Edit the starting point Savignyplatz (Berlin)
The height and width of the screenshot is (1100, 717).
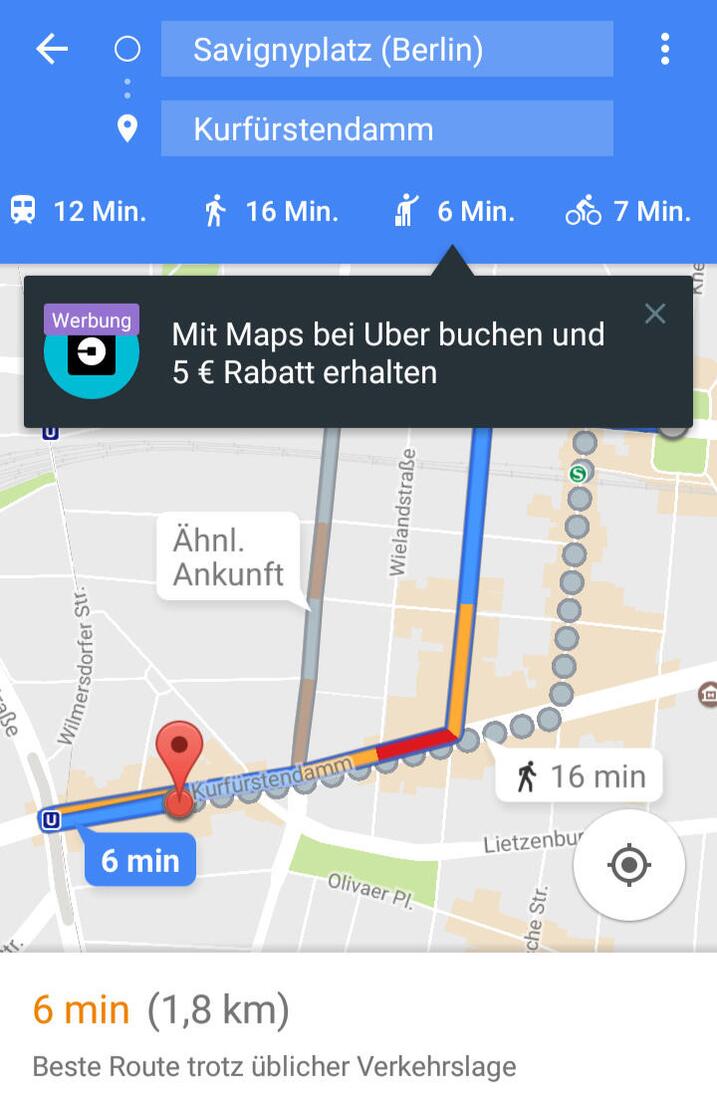(x=386, y=49)
